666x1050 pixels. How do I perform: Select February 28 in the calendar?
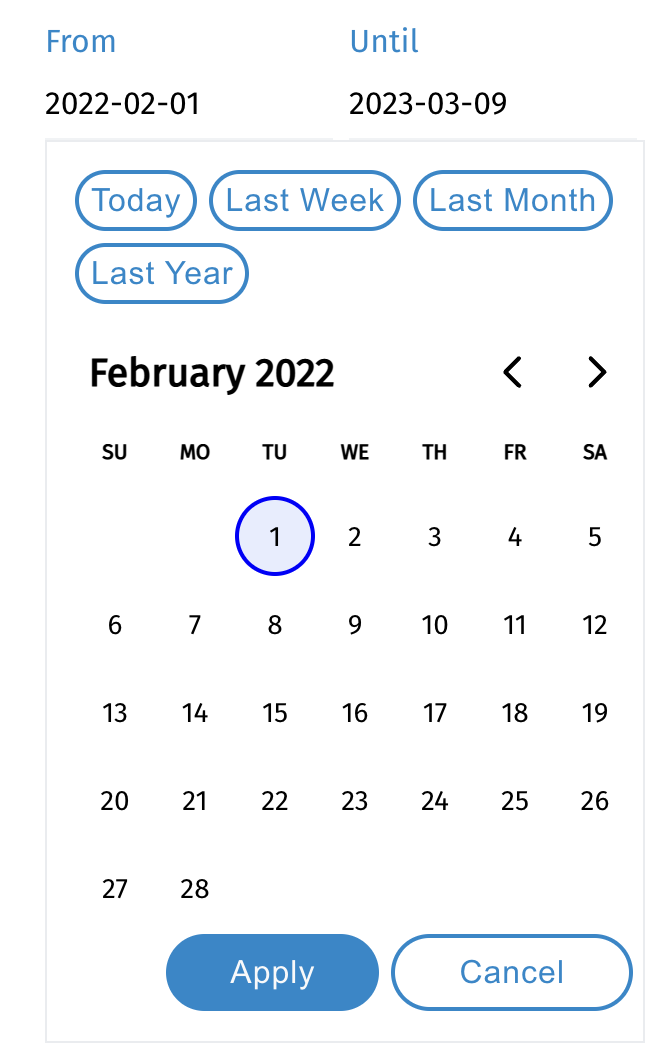point(195,889)
